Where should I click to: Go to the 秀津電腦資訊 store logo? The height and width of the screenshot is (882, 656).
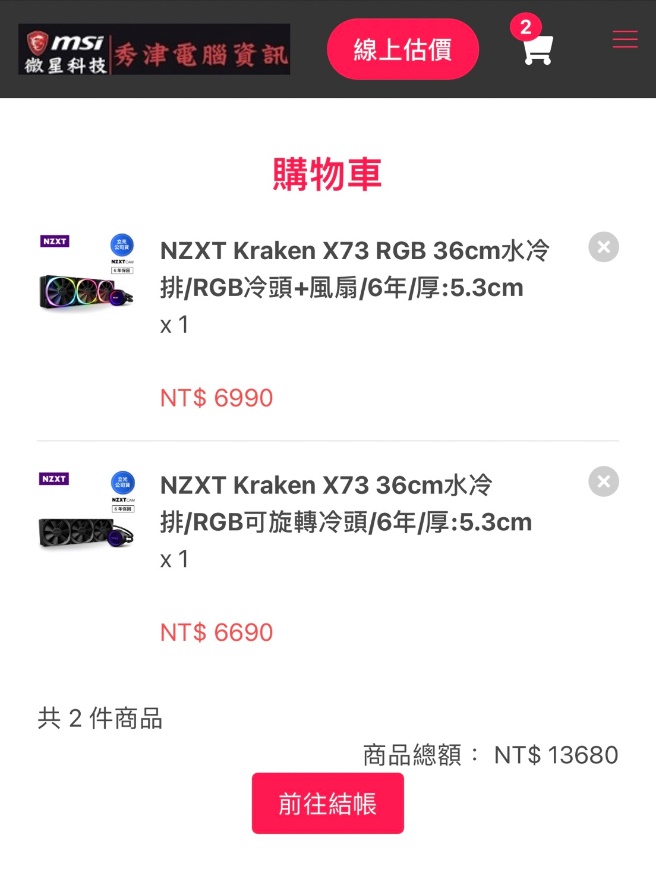(x=154, y=49)
